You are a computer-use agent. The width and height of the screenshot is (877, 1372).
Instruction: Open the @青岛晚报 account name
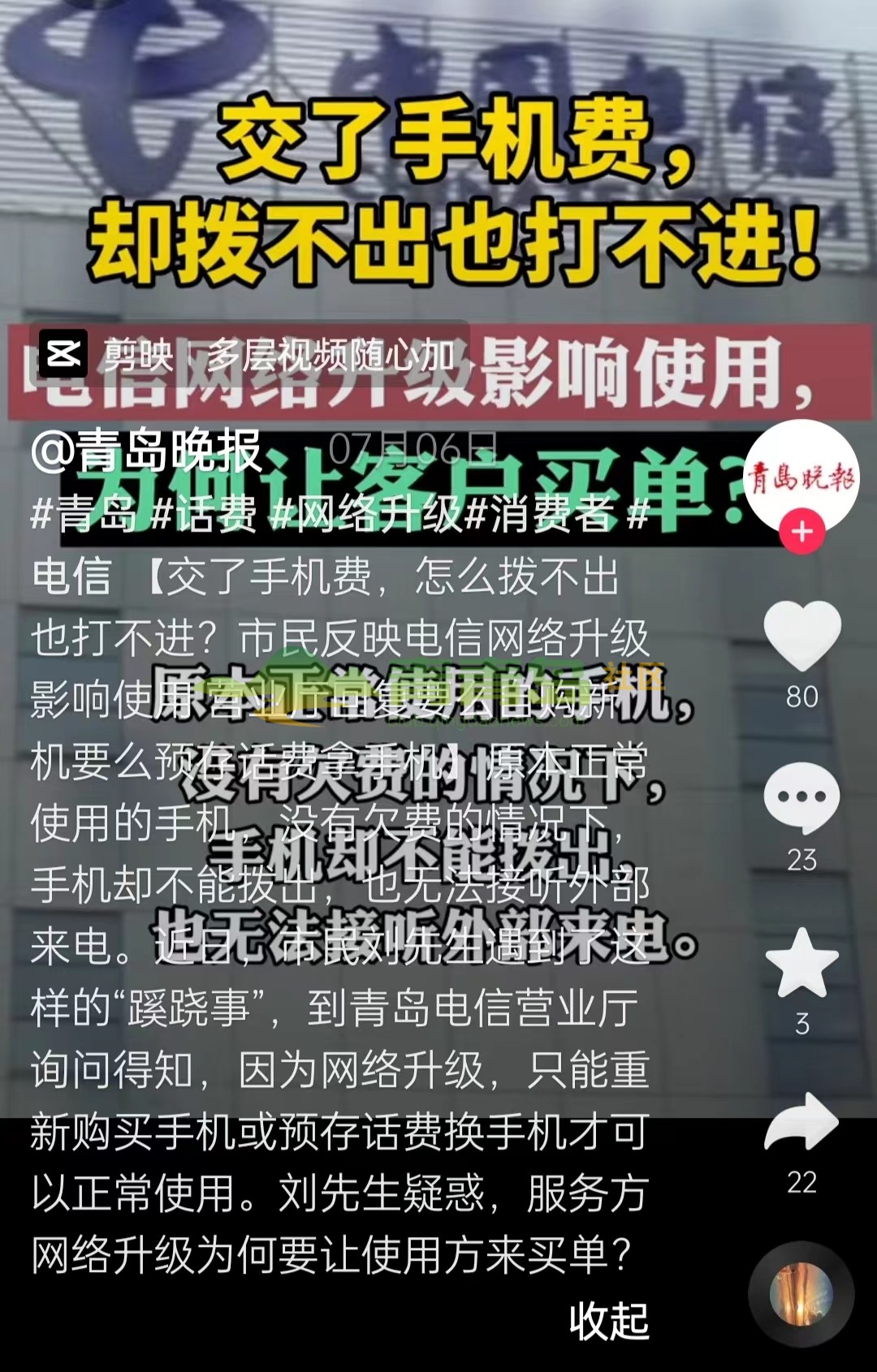point(146,451)
